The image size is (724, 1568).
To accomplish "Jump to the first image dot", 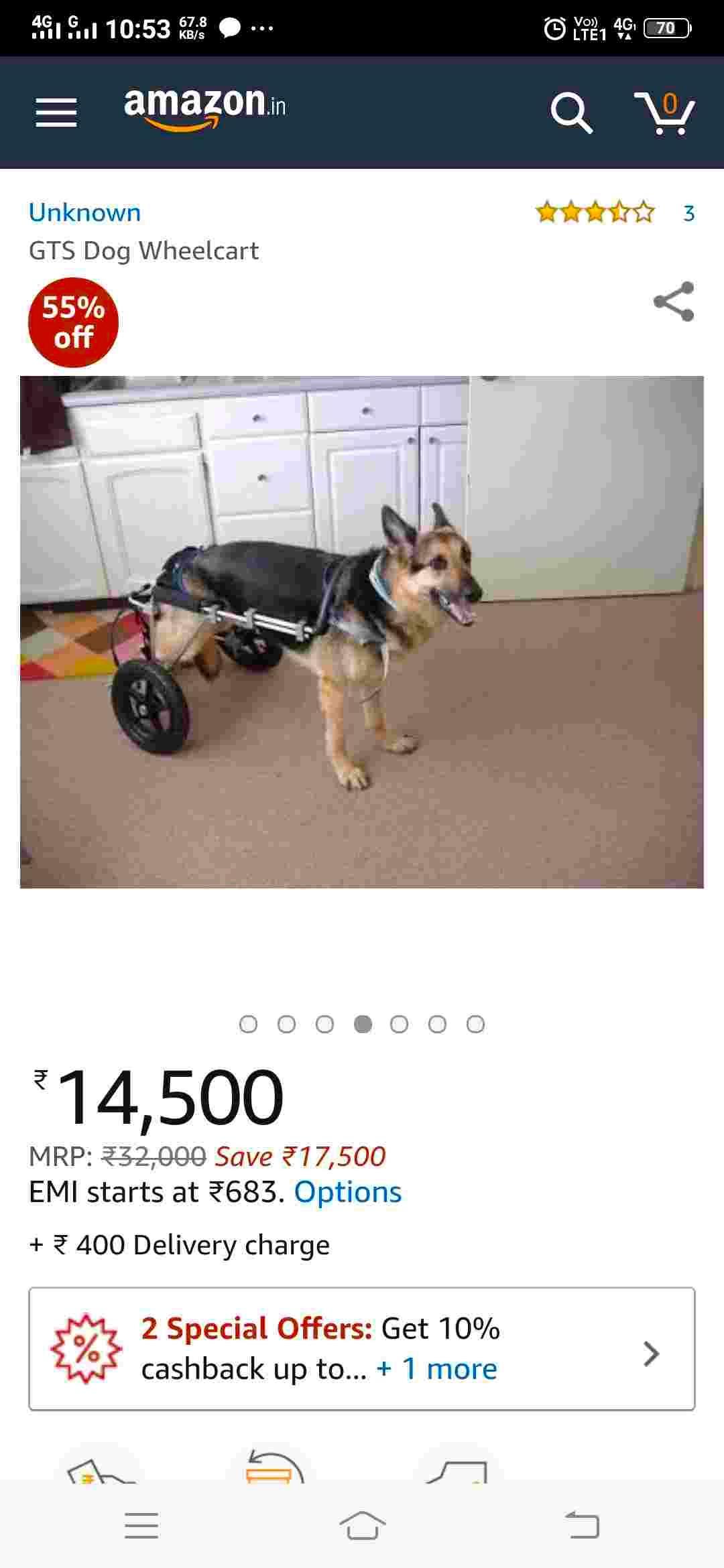I will 248,1024.
